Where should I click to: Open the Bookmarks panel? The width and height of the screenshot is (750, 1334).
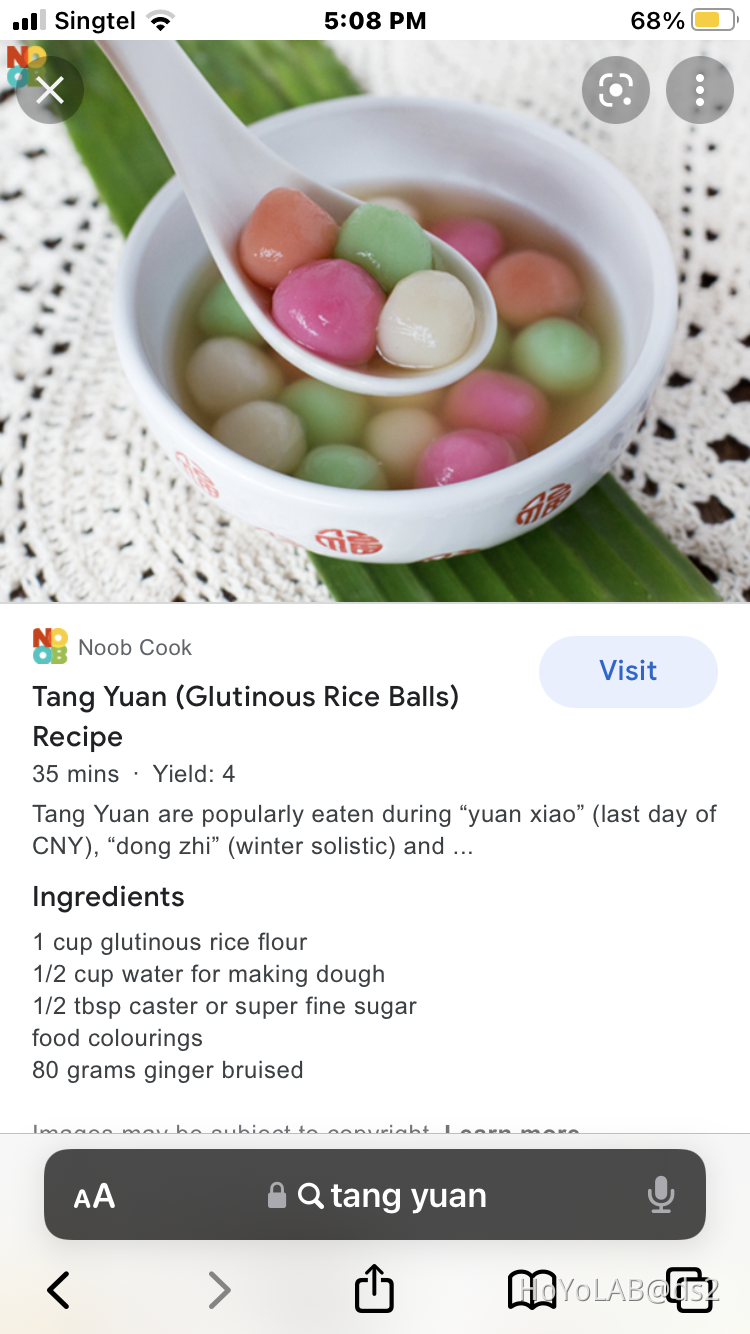click(531, 1290)
